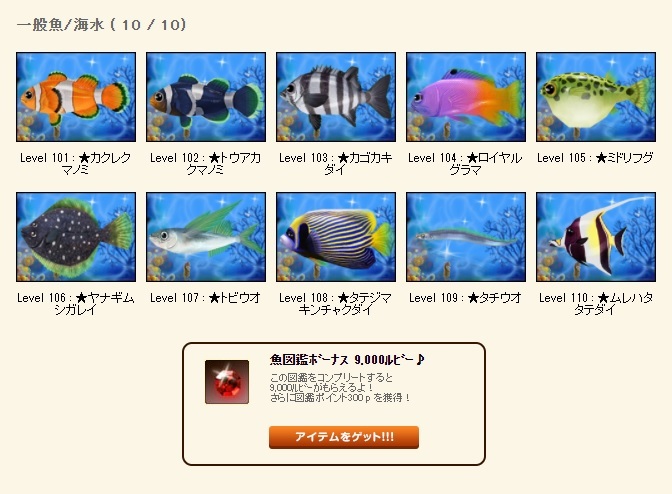
Task: View the Level 110 ムレハタタテダイ fish tile
Action: pos(596,237)
